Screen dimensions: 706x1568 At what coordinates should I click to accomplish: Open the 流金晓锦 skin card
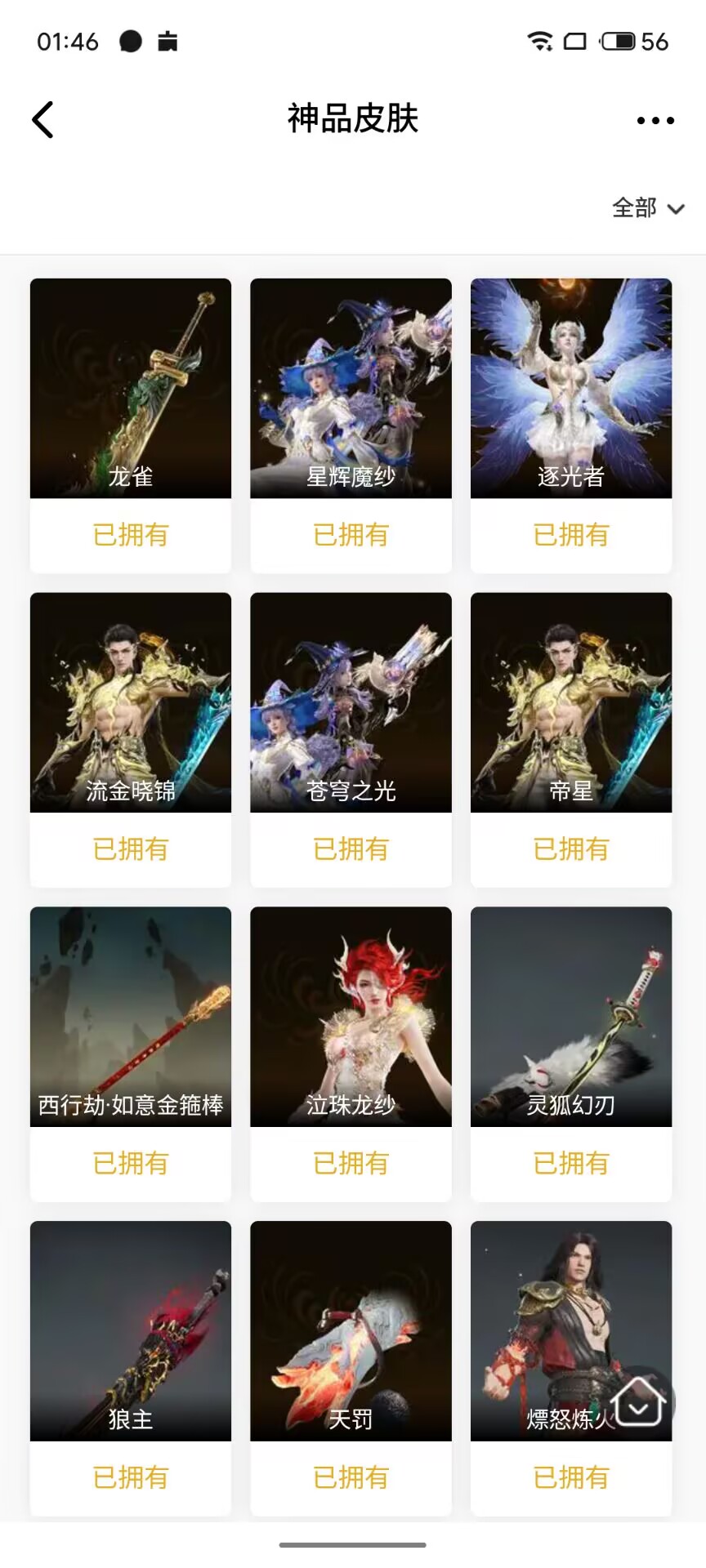tap(131, 702)
